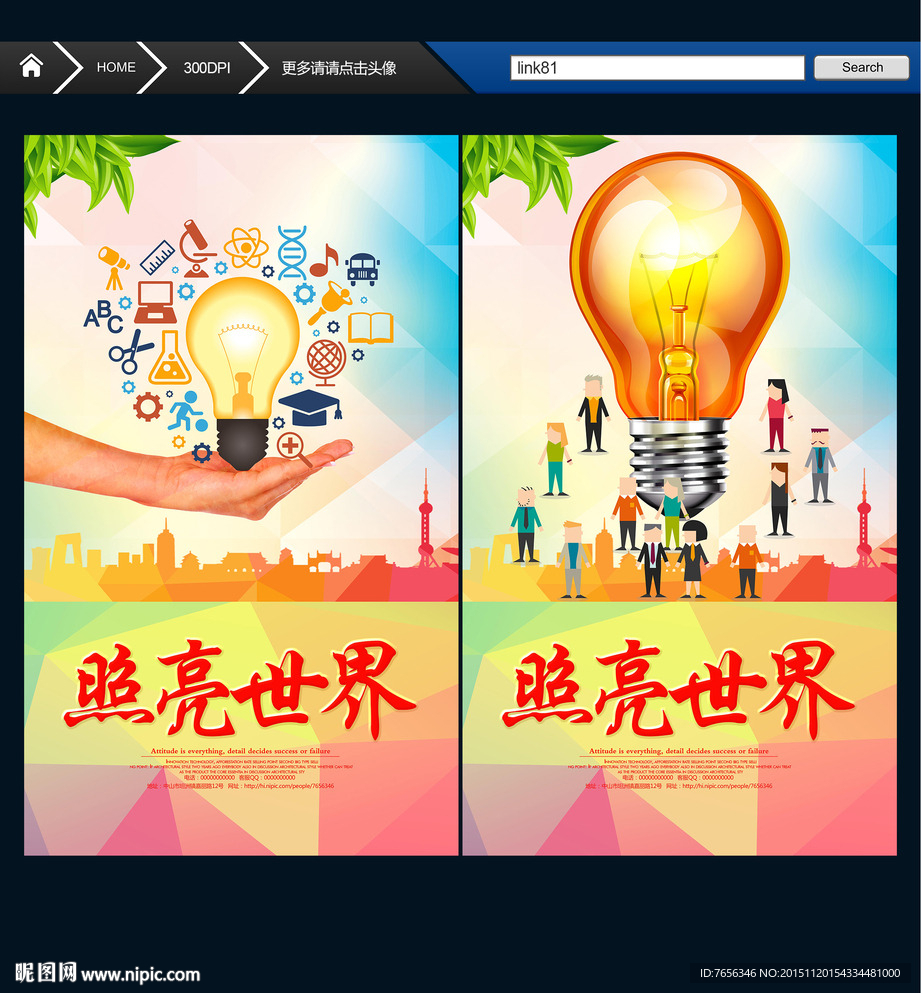The height and width of the screenshot is (993, 921).
Task: Select the graduation cap icon
Action: 307,407
